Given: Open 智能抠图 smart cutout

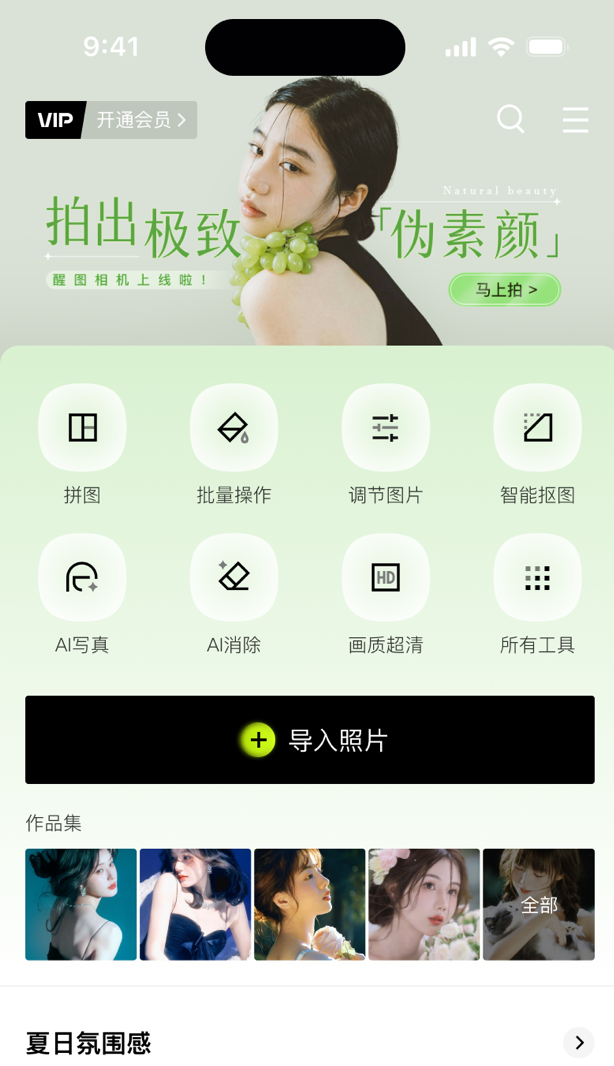Looking at the screenshot, I should pyautogui.click(x=538, y=428).
